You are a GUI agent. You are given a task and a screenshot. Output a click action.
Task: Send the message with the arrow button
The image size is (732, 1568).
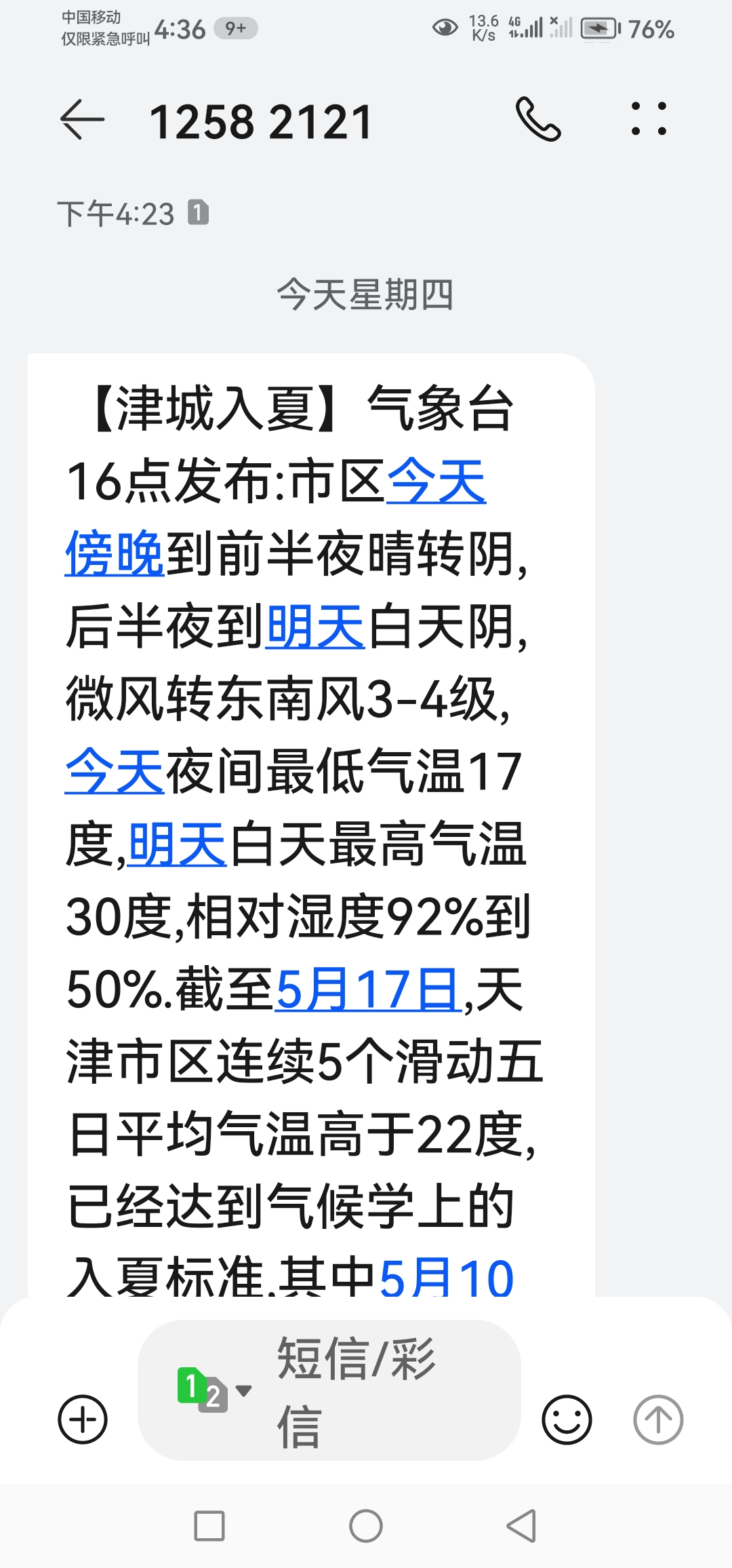point(657,1419)
